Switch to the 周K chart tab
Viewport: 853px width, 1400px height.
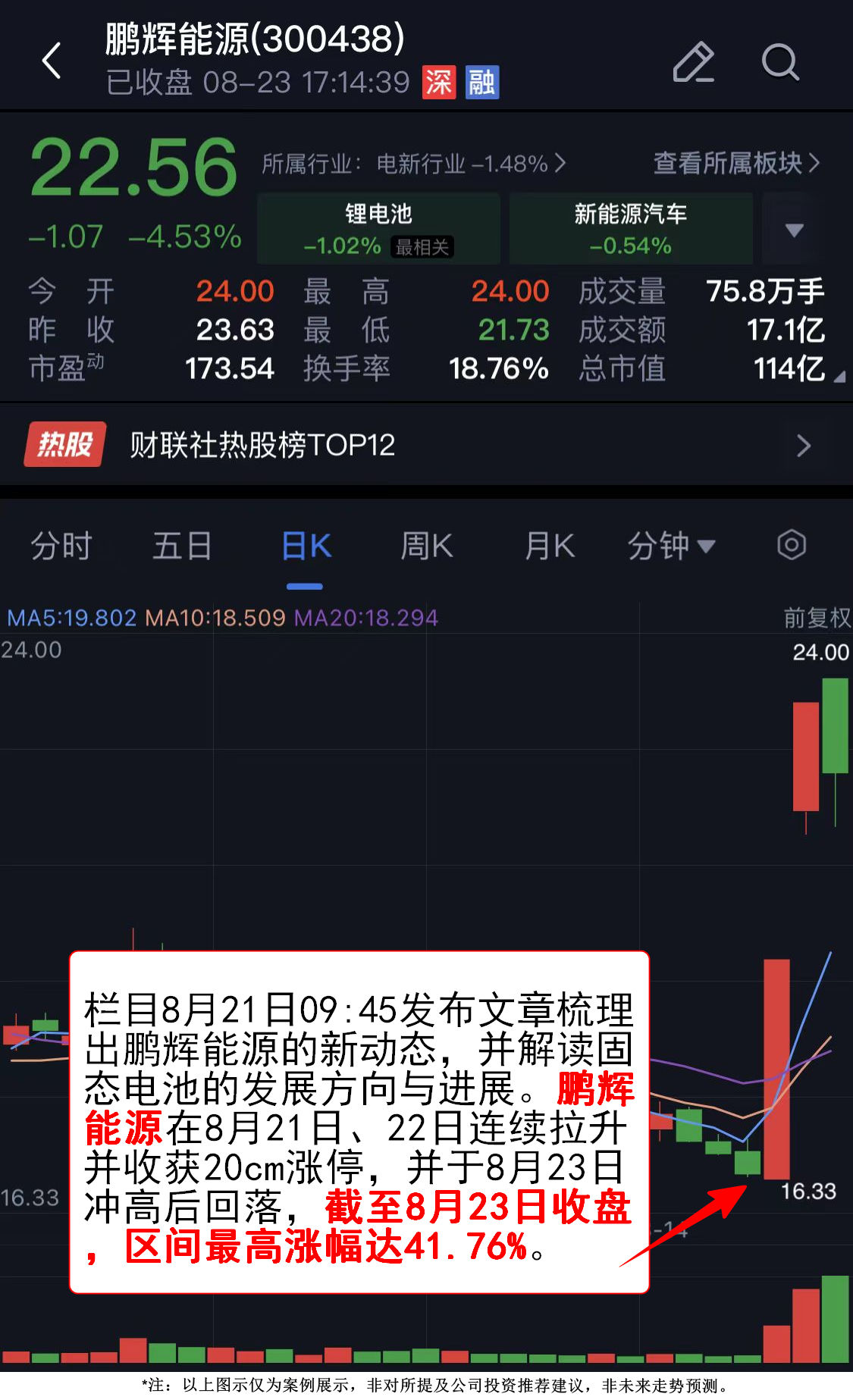pos(427,546)
